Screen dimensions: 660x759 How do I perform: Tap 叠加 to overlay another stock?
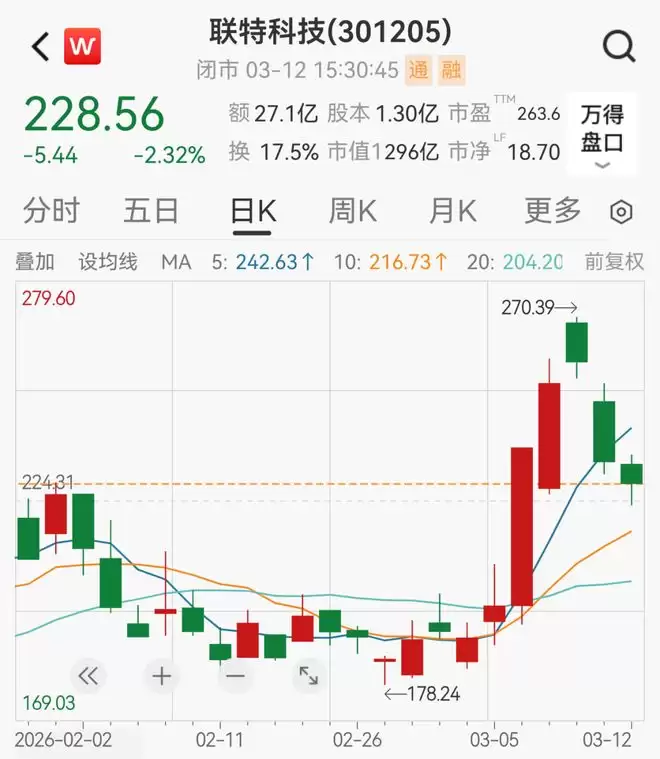click(x=35, y=262)
